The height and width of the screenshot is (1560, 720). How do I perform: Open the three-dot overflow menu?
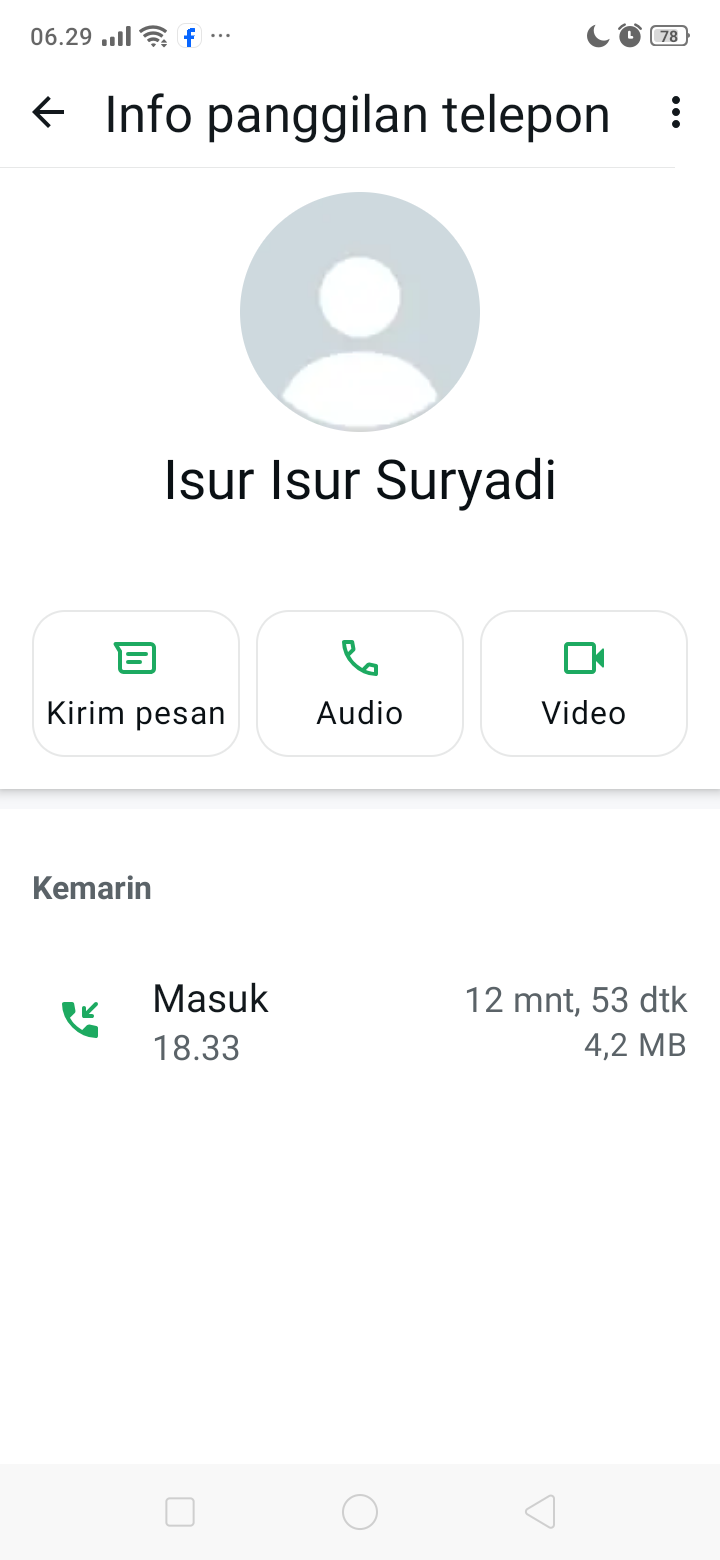click(x=675, y=113)
